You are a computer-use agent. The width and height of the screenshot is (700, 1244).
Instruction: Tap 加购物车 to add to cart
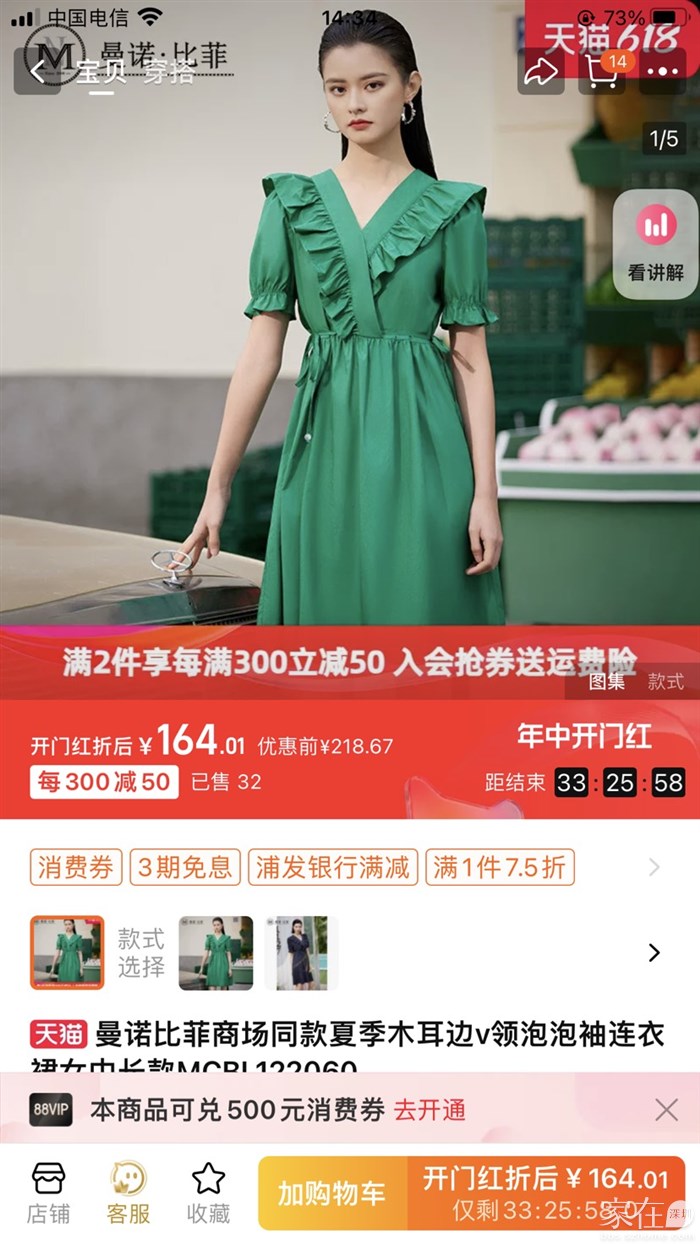pos(331,1192)
